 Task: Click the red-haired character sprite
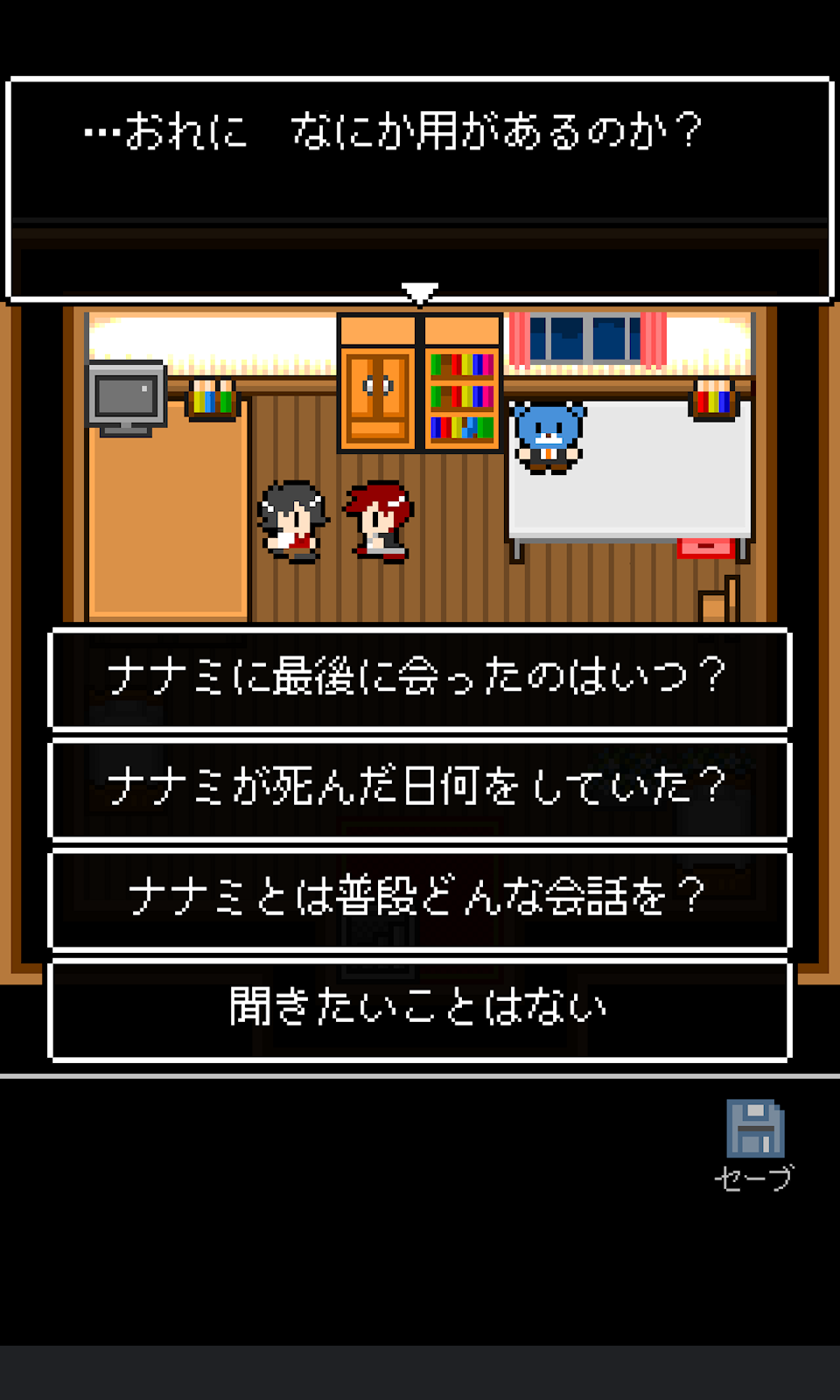point(378,521)
